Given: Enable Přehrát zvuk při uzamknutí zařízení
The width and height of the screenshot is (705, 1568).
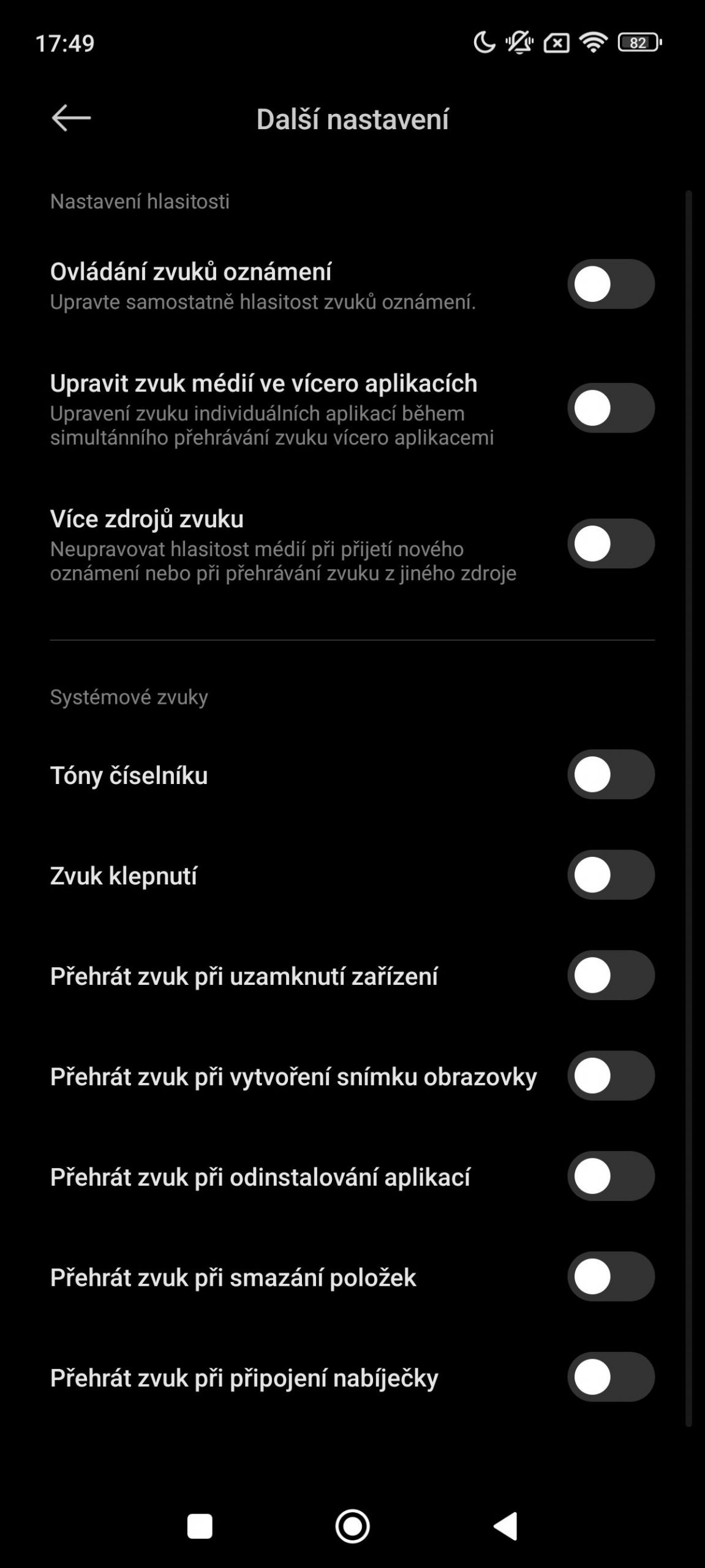Looking at the screenshot, I should click(x=611, y=976).
